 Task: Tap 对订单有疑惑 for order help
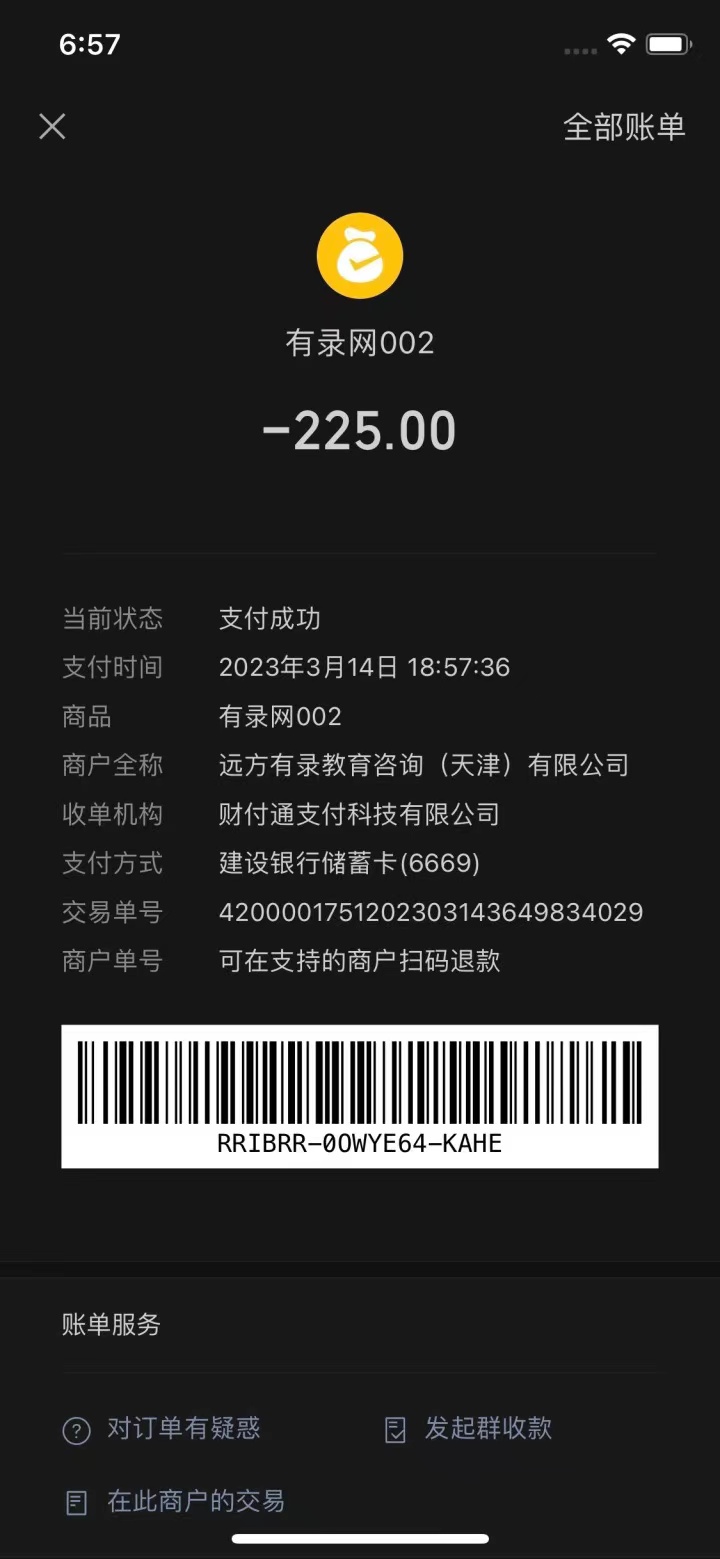click(x=162, y=1429)
